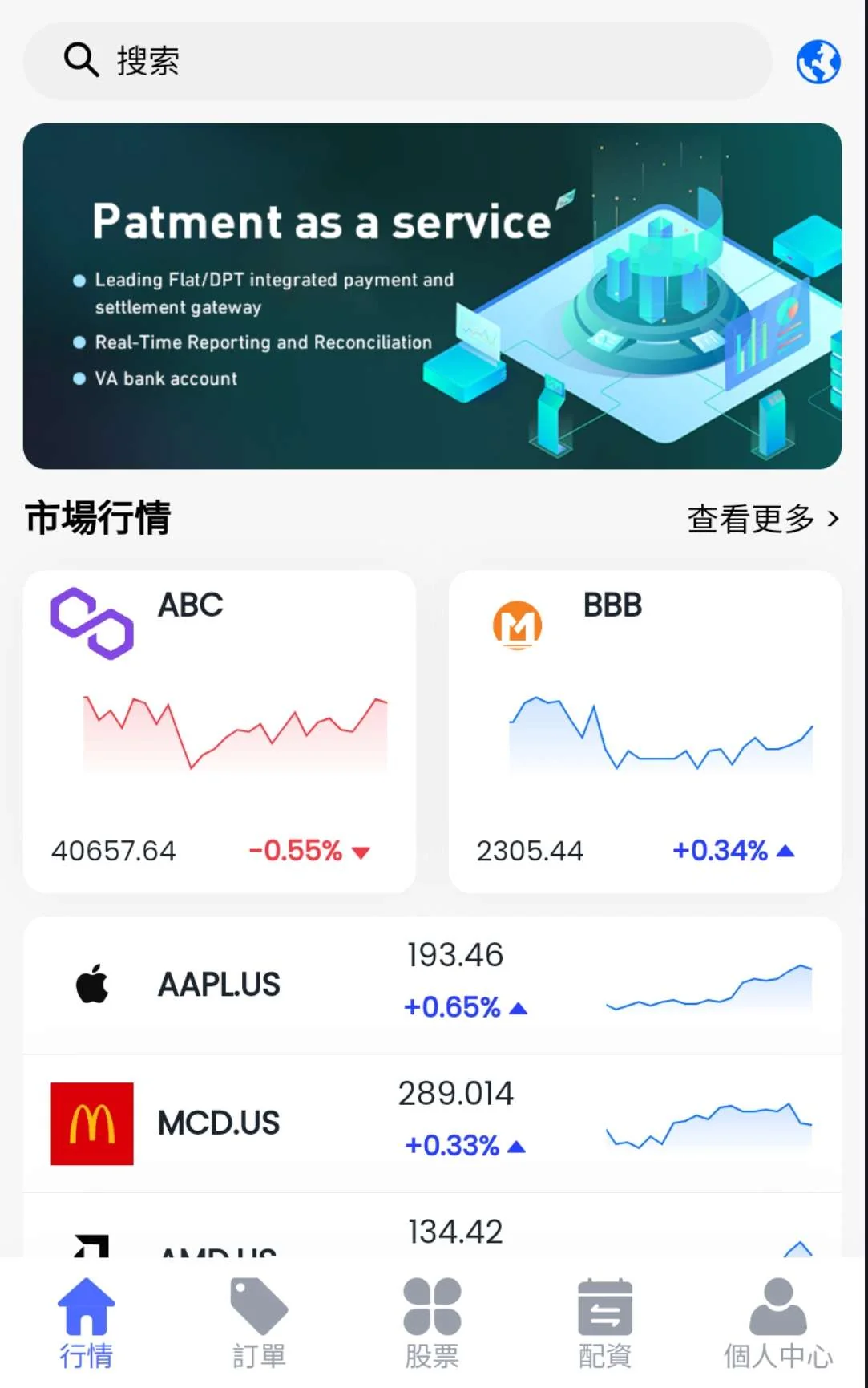This screenshot has height=1388, width=868.
Task: Open the ABC market card
Action: point(219,730)
